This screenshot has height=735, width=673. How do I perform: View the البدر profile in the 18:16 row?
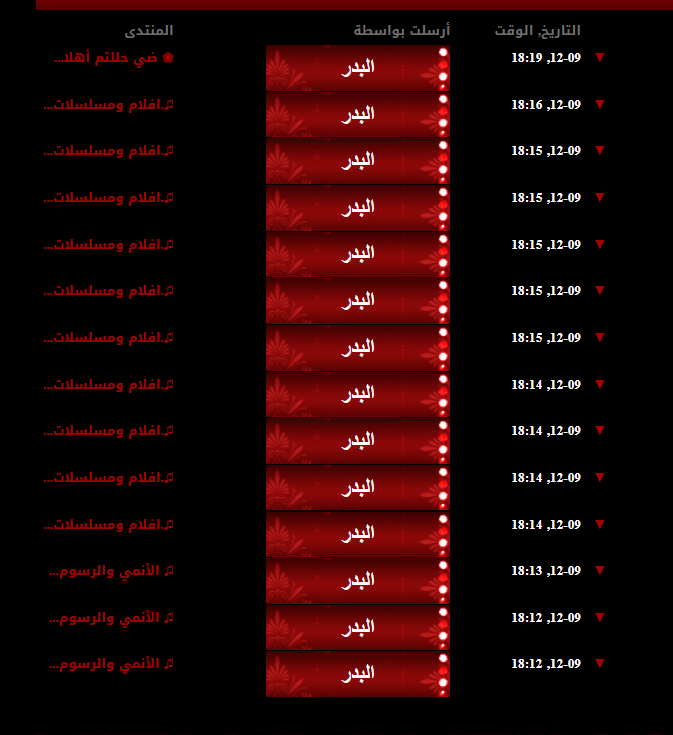pyautogui.click(x=358, y=114)
